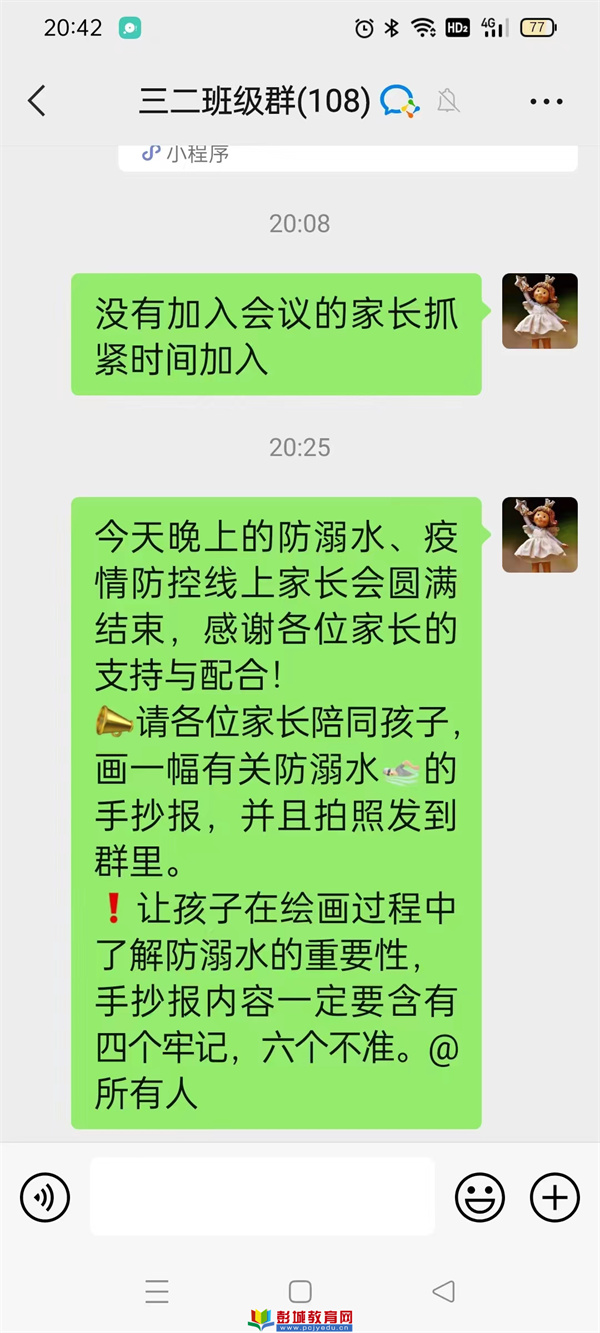Go back from 三二班级群 chat
This screenshot has height=1333, width=600.
tap(37, 101)
